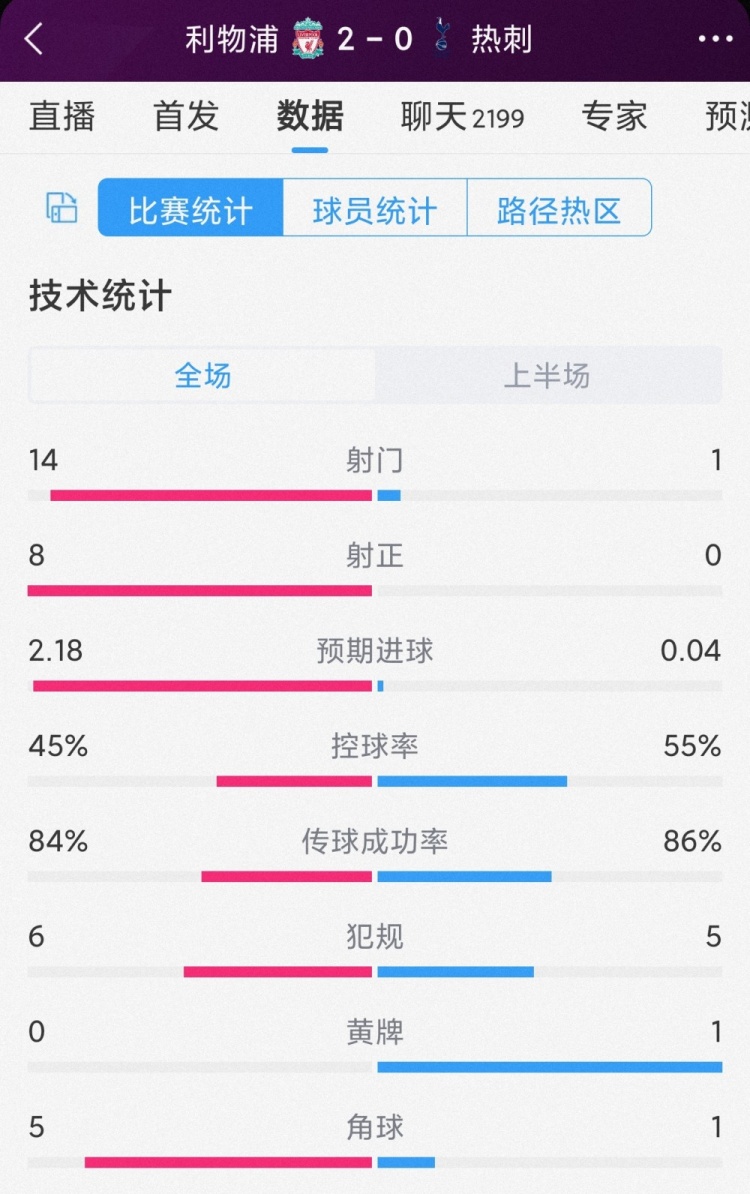Click the back arrow at top left
750x1194 pixels.
point(32,38)
